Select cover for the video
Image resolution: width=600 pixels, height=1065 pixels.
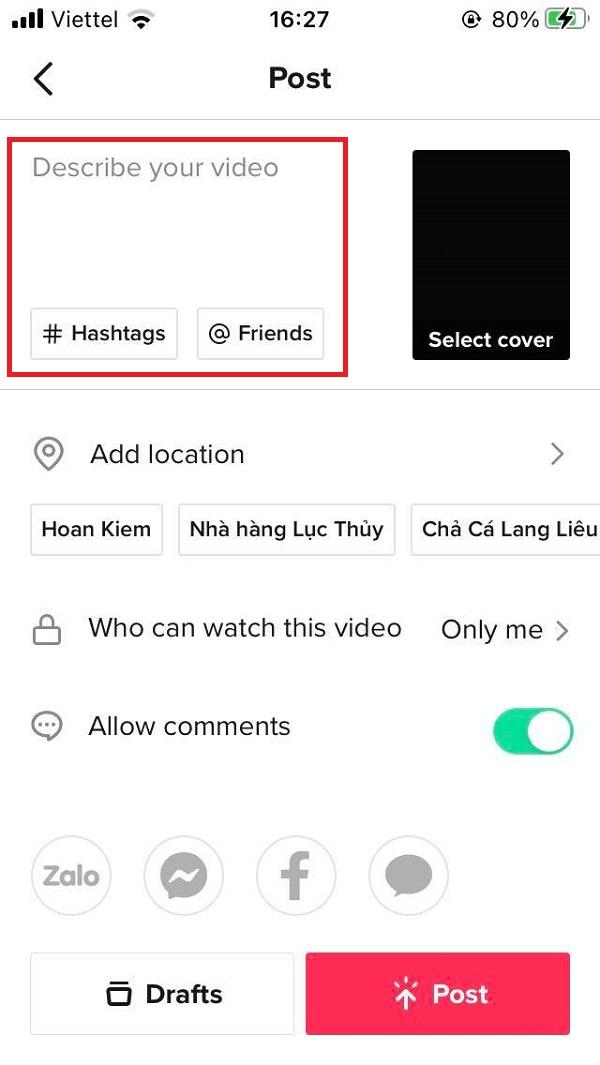(x=491, y=255)
